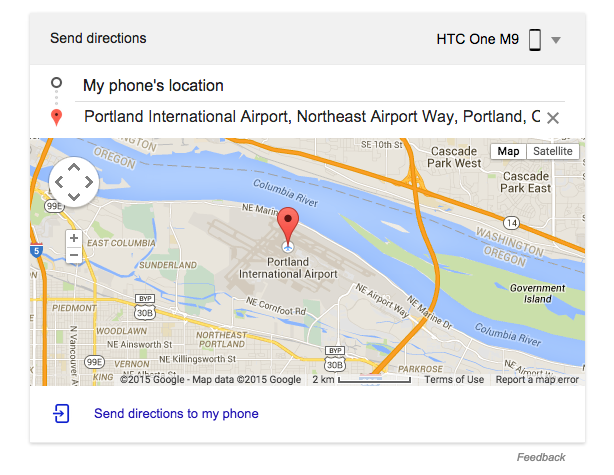Viewport: 614px width, 475px height.
Task: Tap the map pan control circle
Action: (74, 182)
